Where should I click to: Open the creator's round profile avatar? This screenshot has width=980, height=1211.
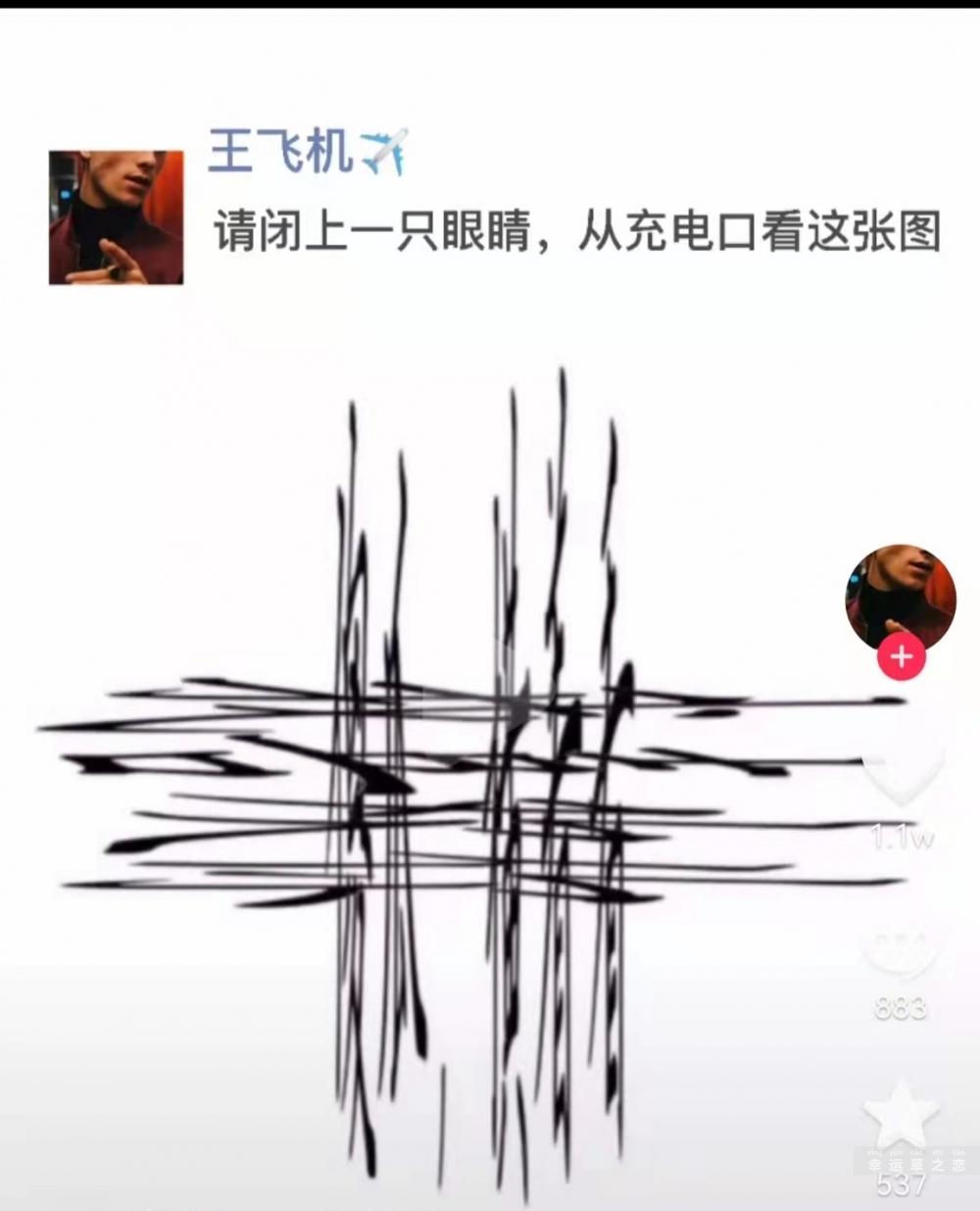pos(900,596)
